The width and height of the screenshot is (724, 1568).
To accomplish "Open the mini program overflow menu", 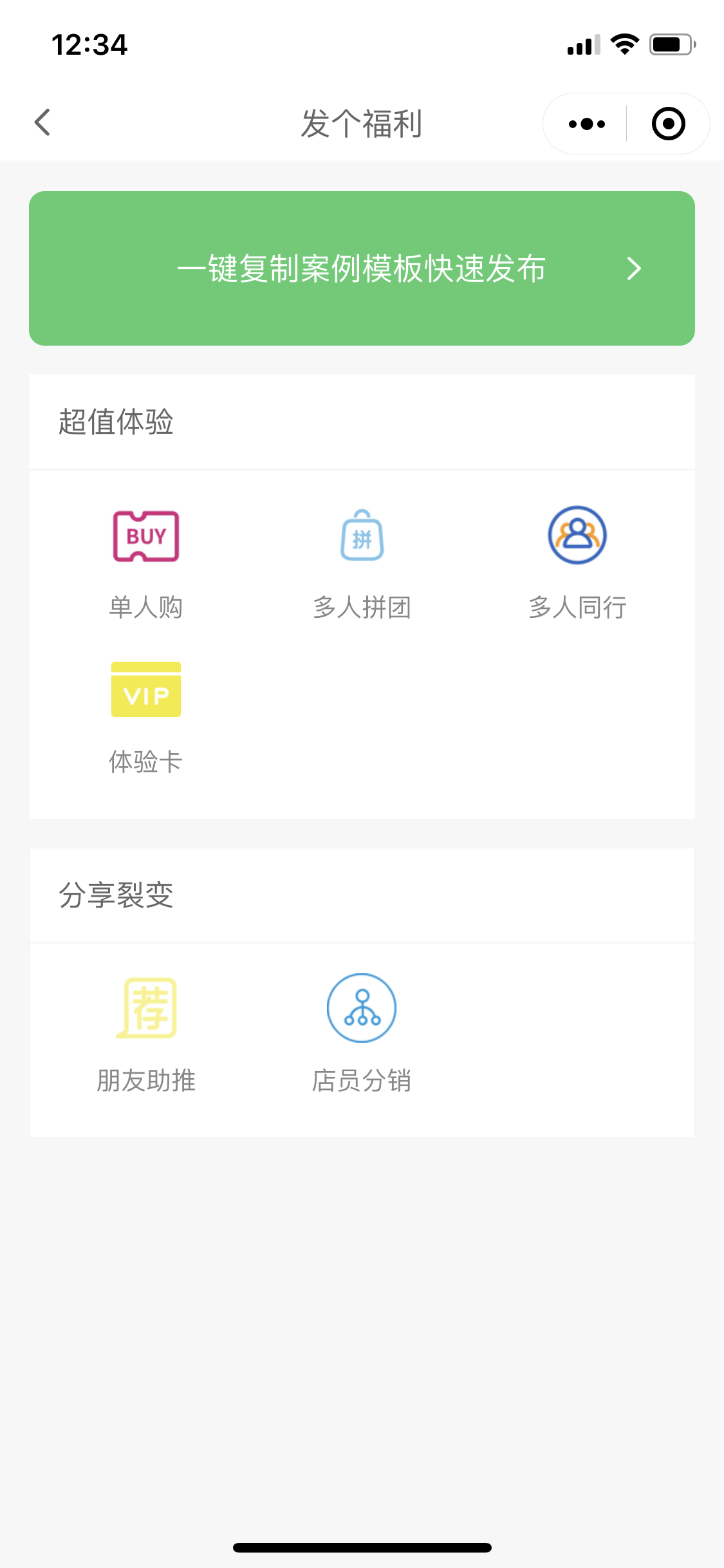I will (x=586, y=124).
